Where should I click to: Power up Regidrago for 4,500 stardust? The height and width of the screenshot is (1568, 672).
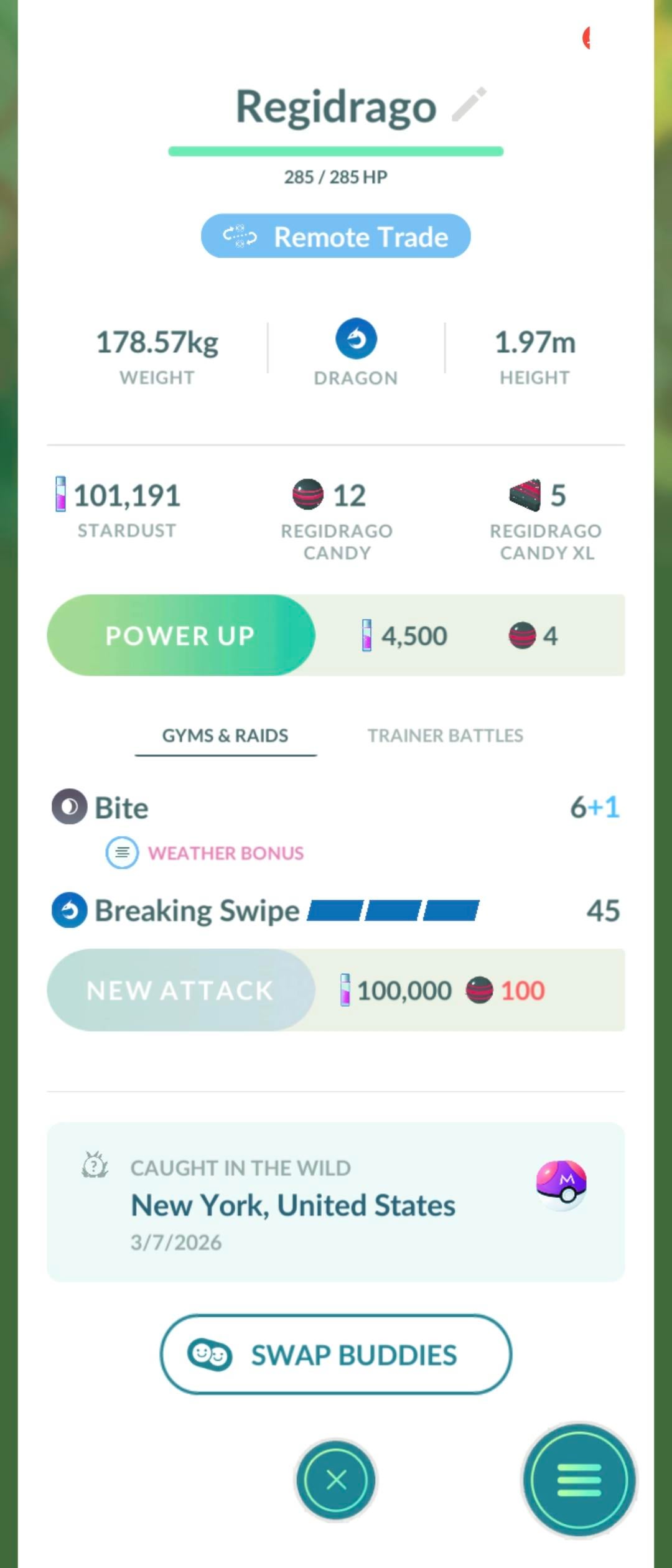coord(180,635)
